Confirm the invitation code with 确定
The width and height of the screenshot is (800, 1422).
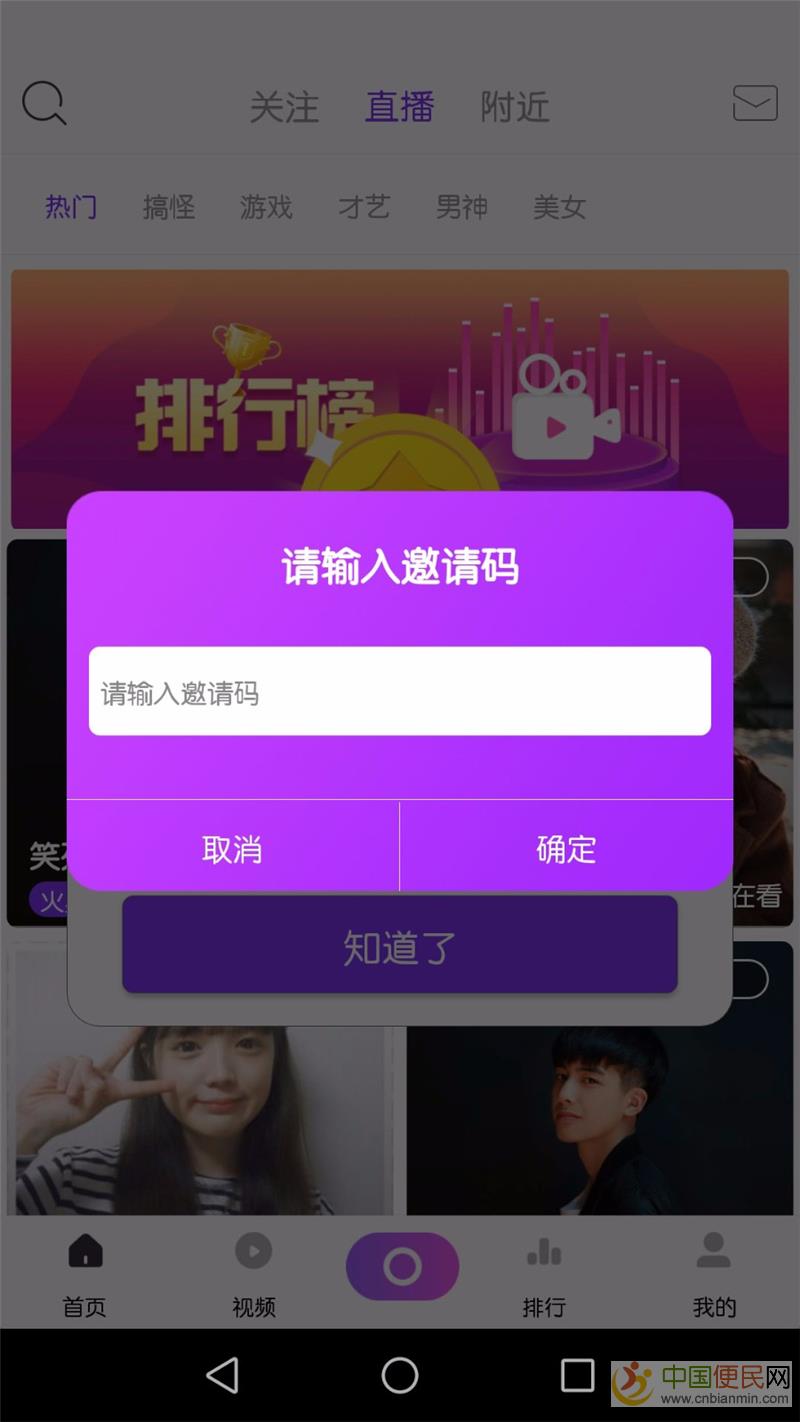[x=566, y=848]
